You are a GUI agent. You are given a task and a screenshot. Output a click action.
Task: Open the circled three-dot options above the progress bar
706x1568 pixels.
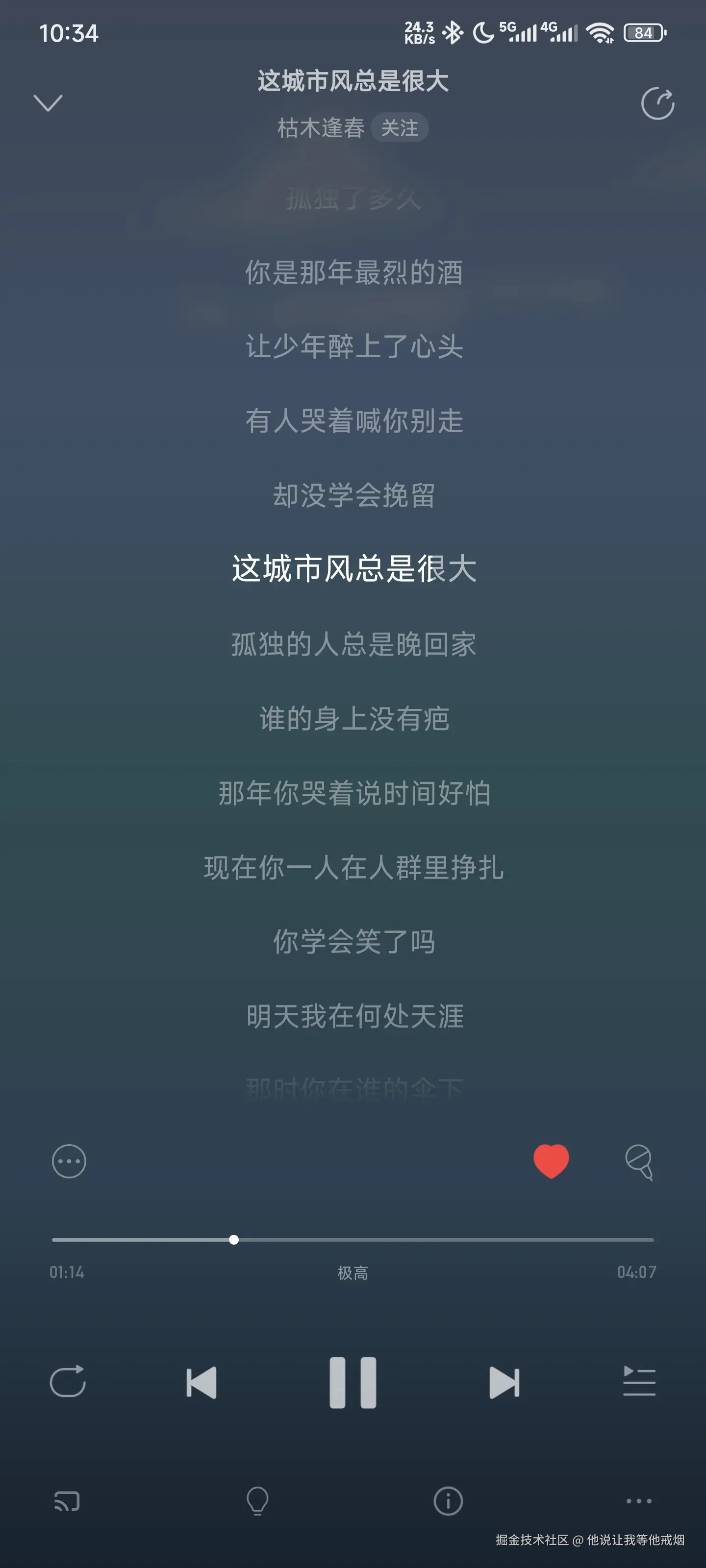pos(69,1161)
